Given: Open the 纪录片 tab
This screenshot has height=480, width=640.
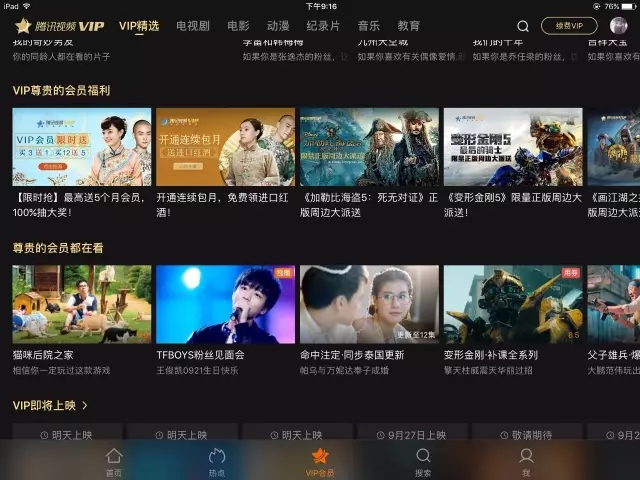Looking at the screenshot, I should tap(323, 26).
